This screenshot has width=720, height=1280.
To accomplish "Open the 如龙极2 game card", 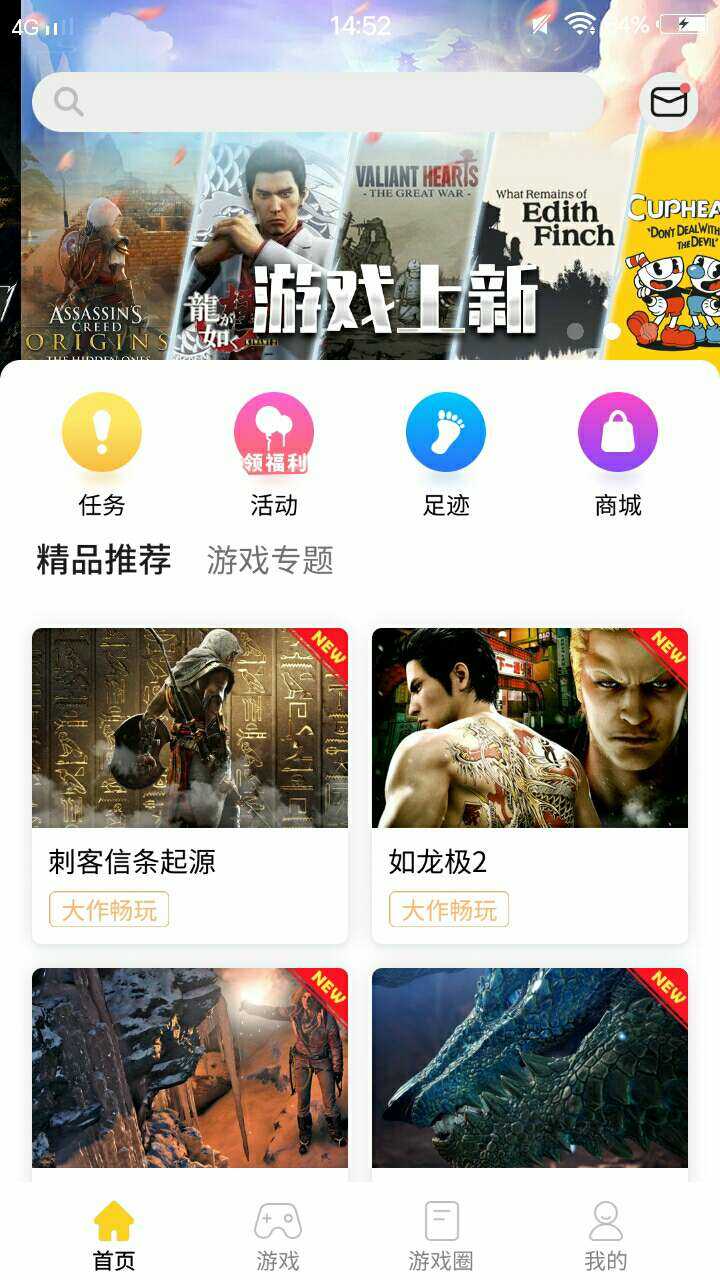I will click(x=530, y=785).
